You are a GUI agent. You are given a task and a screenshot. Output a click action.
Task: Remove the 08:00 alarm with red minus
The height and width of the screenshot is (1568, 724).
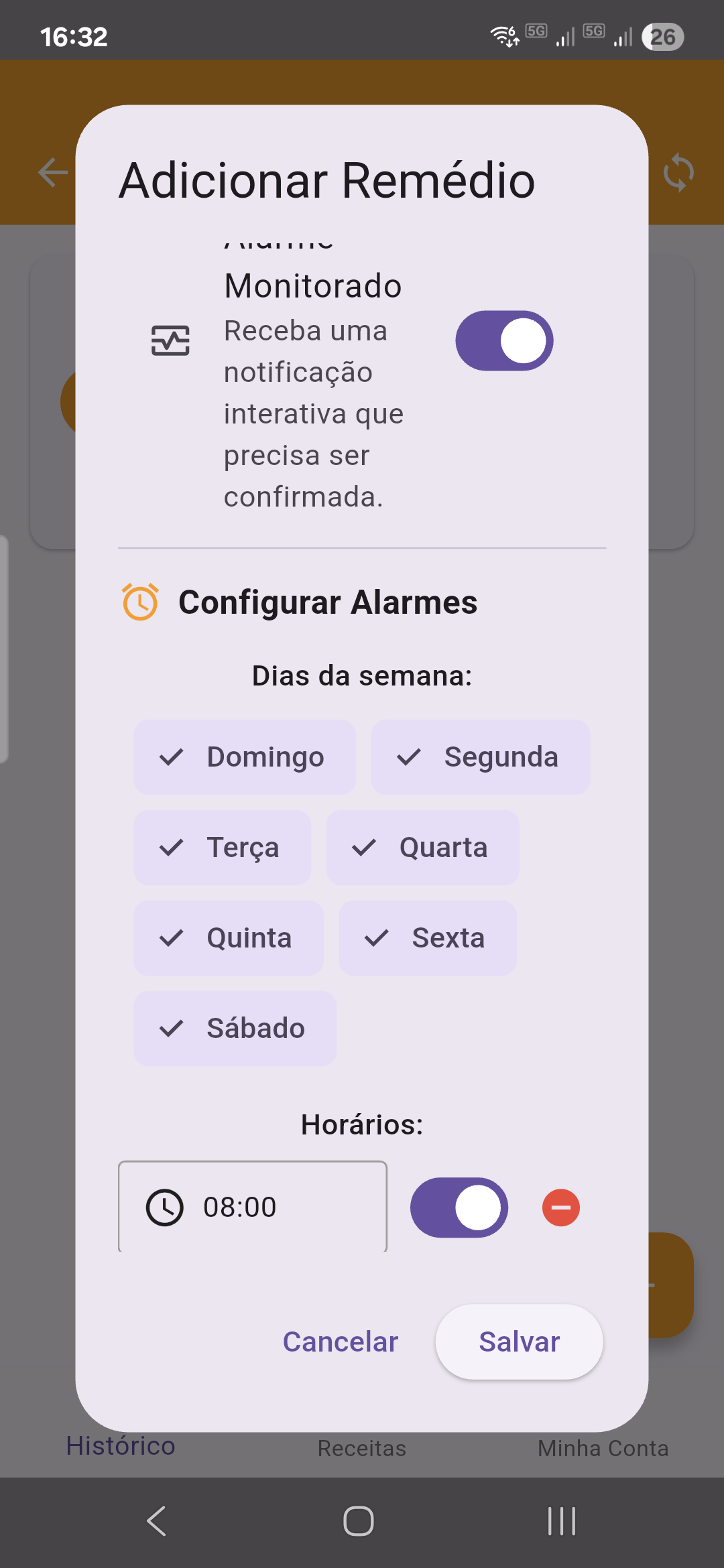click(x=560, y=1207)
